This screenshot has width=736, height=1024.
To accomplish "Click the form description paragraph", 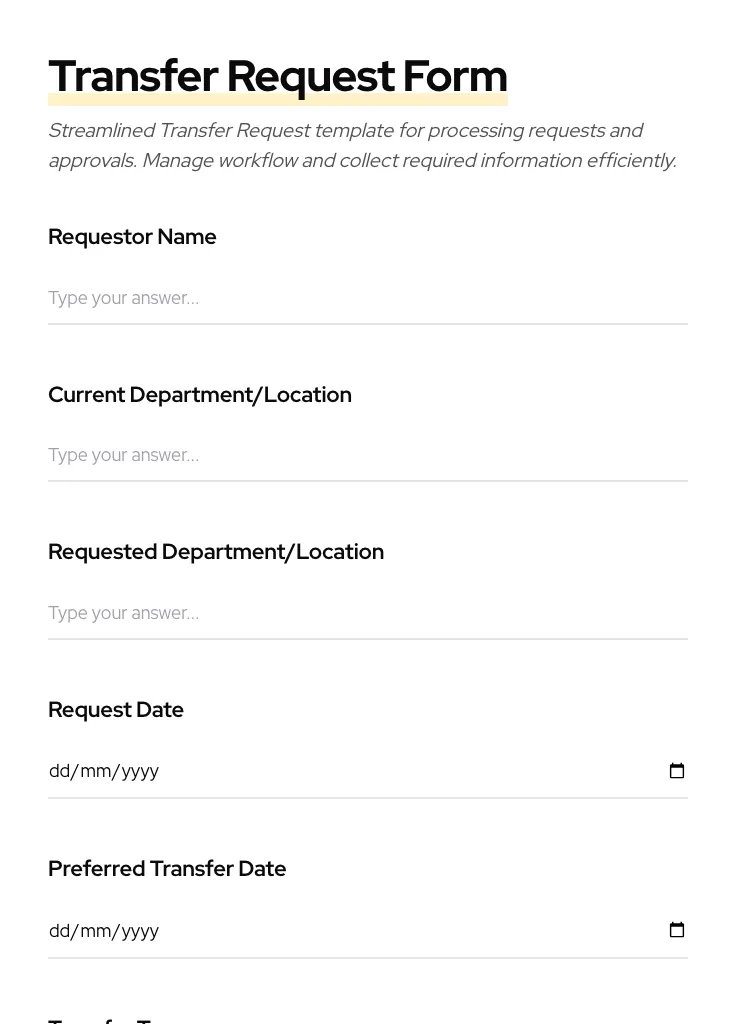I will pyautogui.click(x=362, y=145).
